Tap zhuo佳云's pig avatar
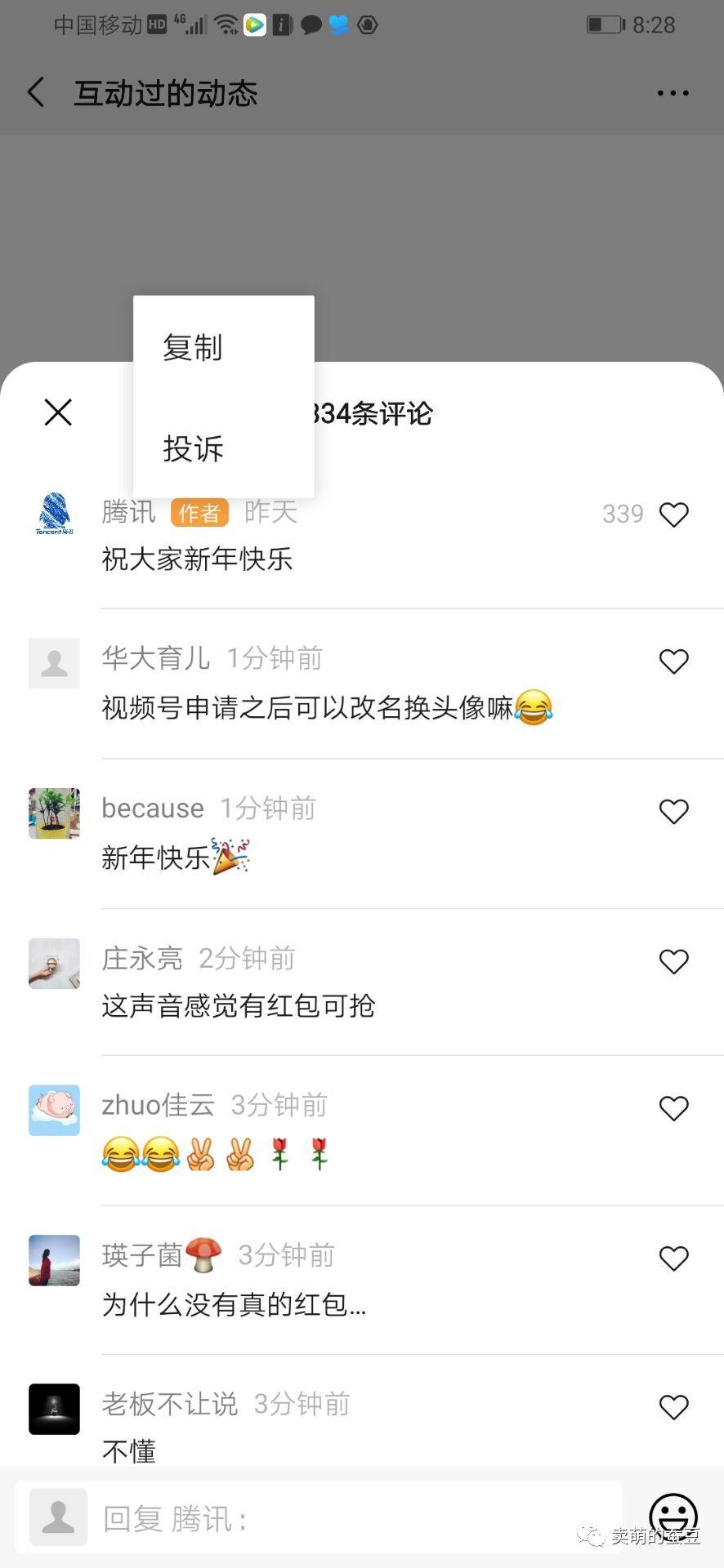724x1568 pixels. 54,1109
